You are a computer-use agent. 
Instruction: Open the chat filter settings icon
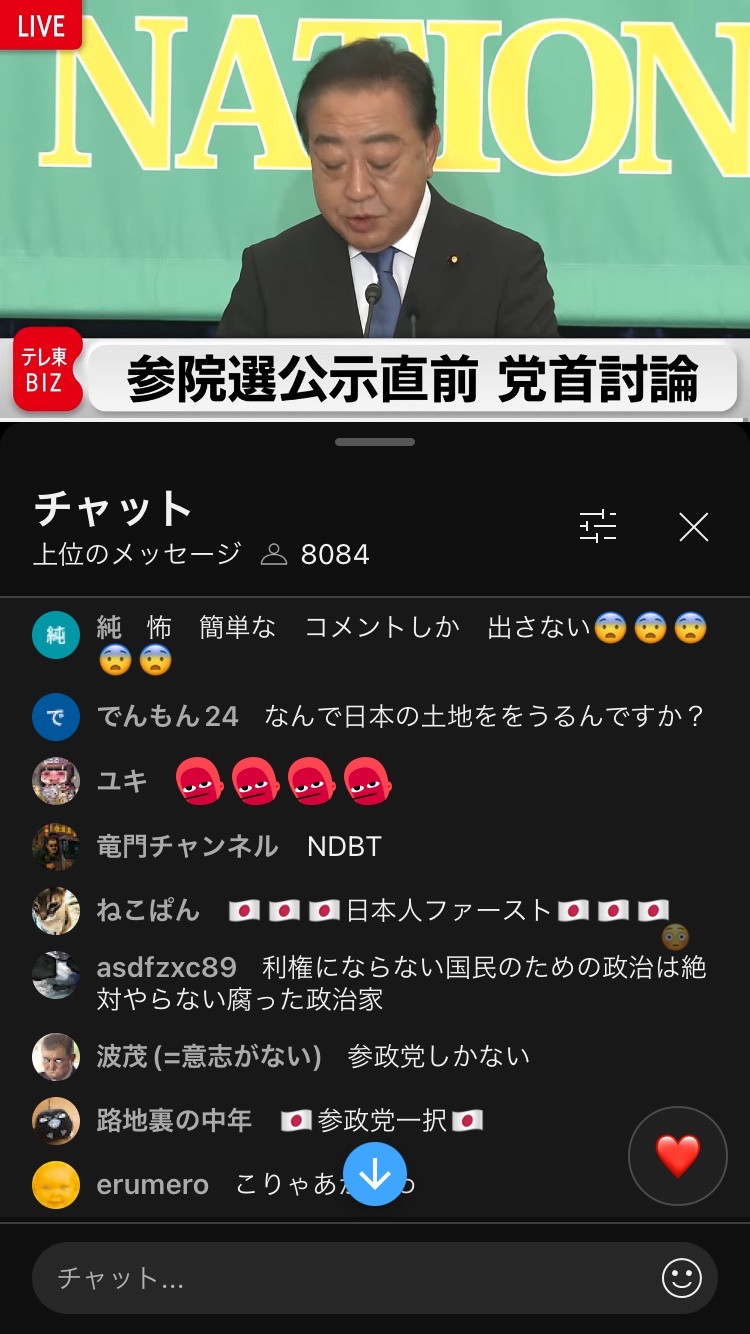[598, 526]
